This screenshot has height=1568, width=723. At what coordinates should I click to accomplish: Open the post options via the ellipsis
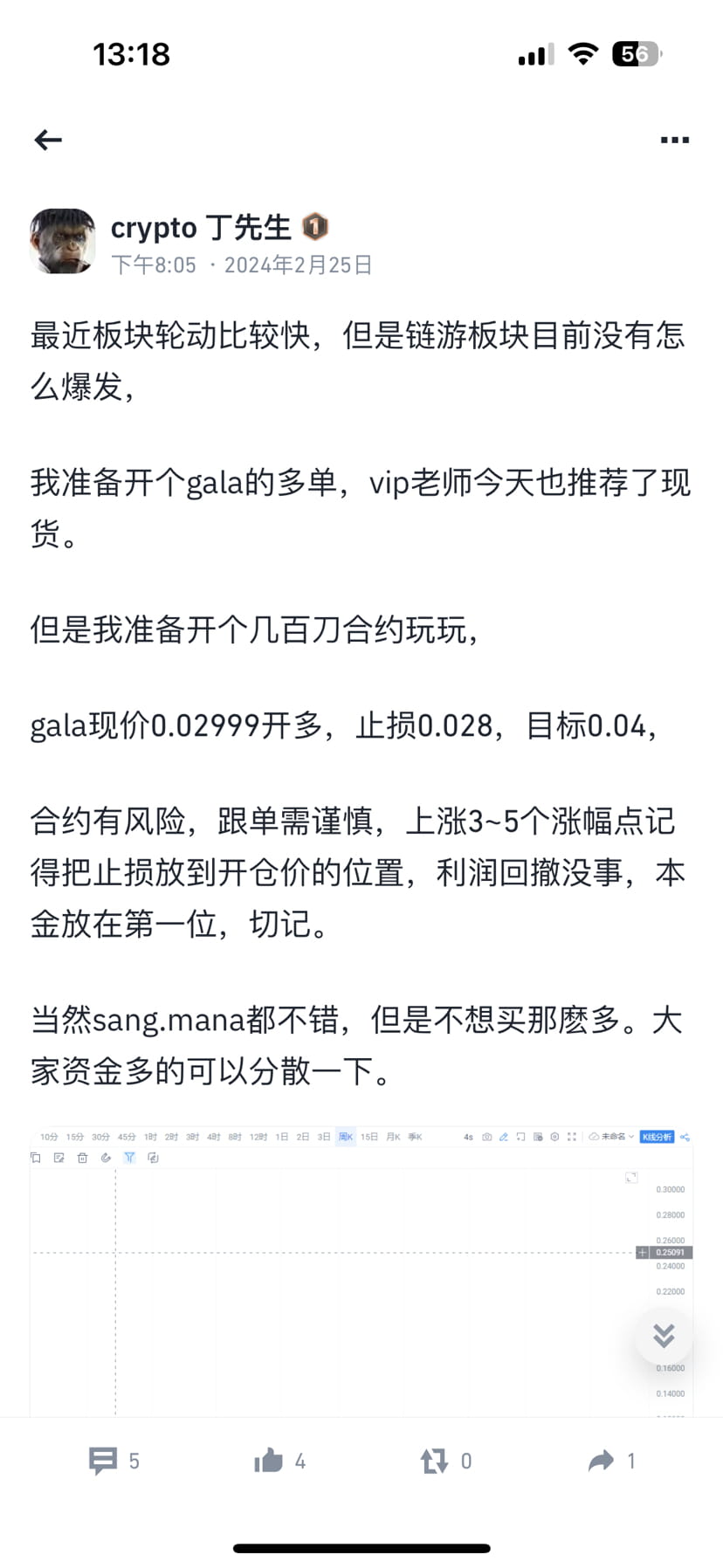[x=674, y=140]
